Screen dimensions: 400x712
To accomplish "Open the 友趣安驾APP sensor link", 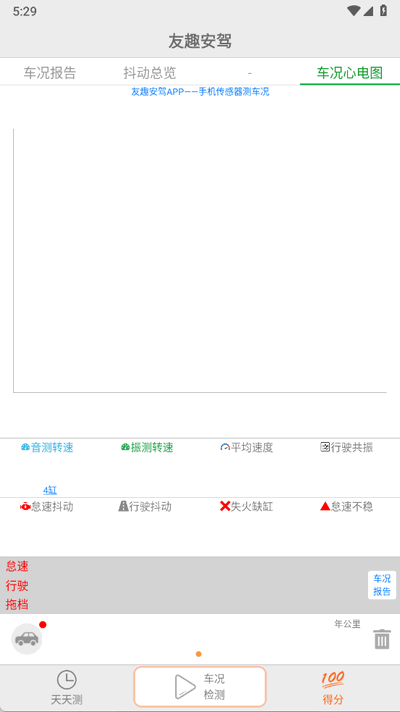I will (200, 92).
